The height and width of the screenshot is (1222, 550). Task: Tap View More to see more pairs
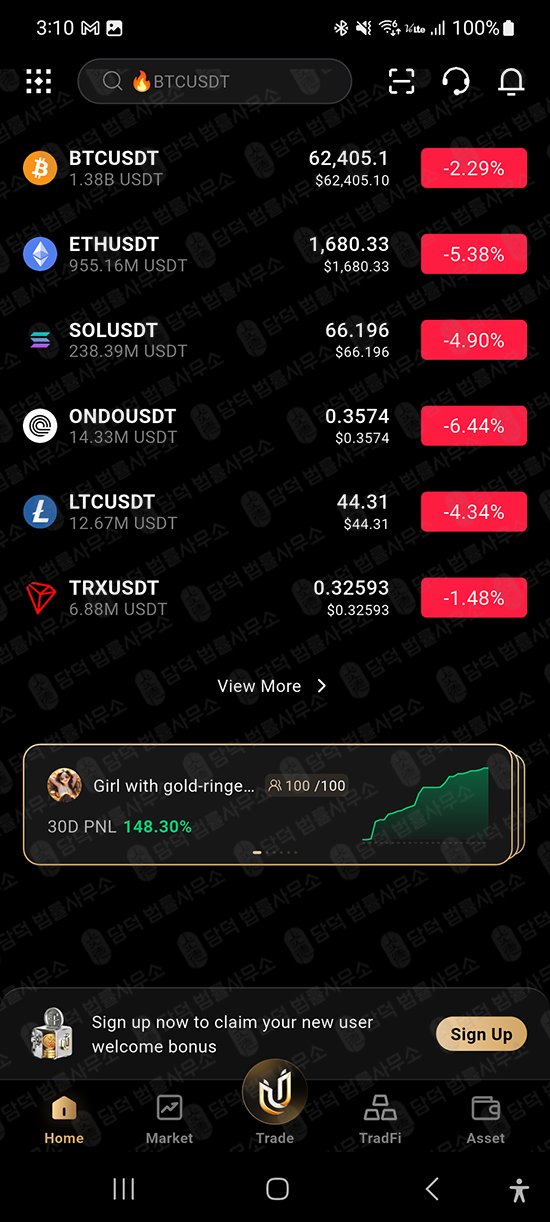[272, 686]
